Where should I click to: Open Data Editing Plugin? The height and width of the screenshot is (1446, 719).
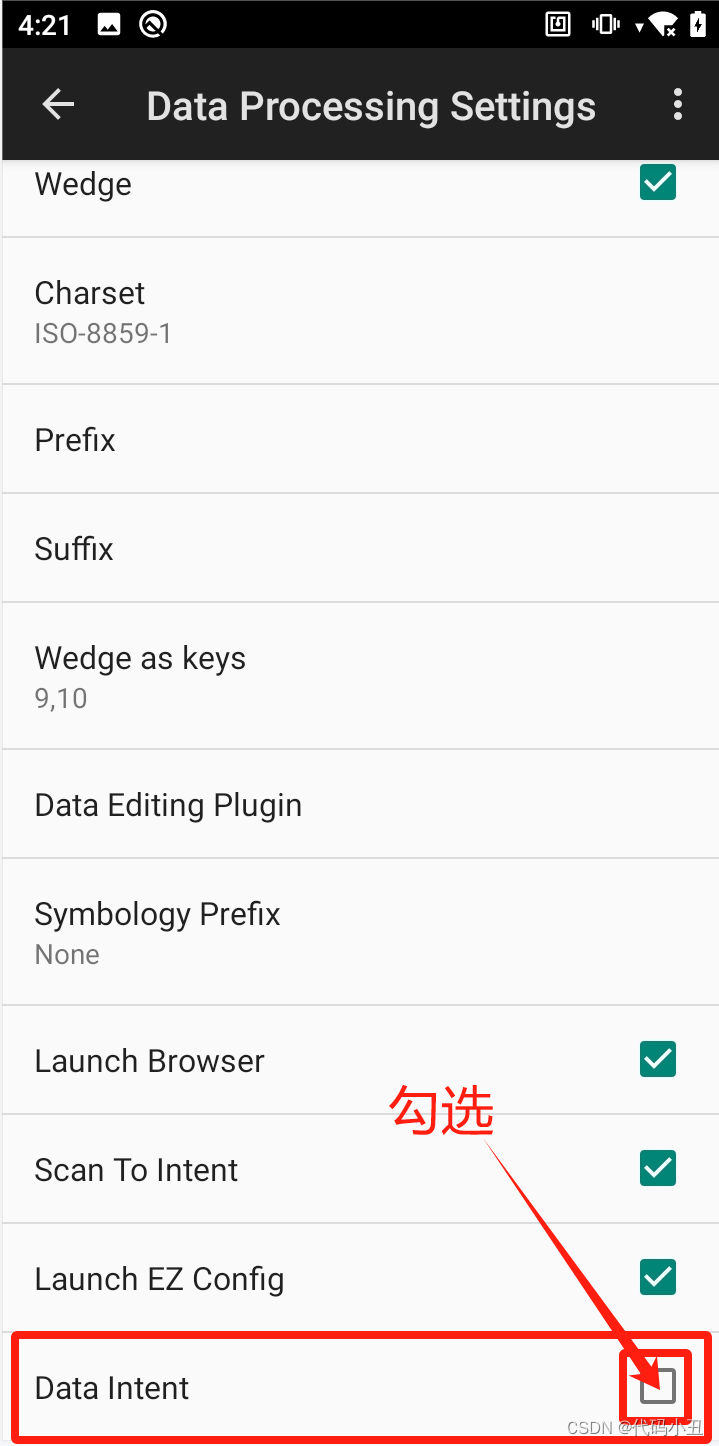point(360,804)
